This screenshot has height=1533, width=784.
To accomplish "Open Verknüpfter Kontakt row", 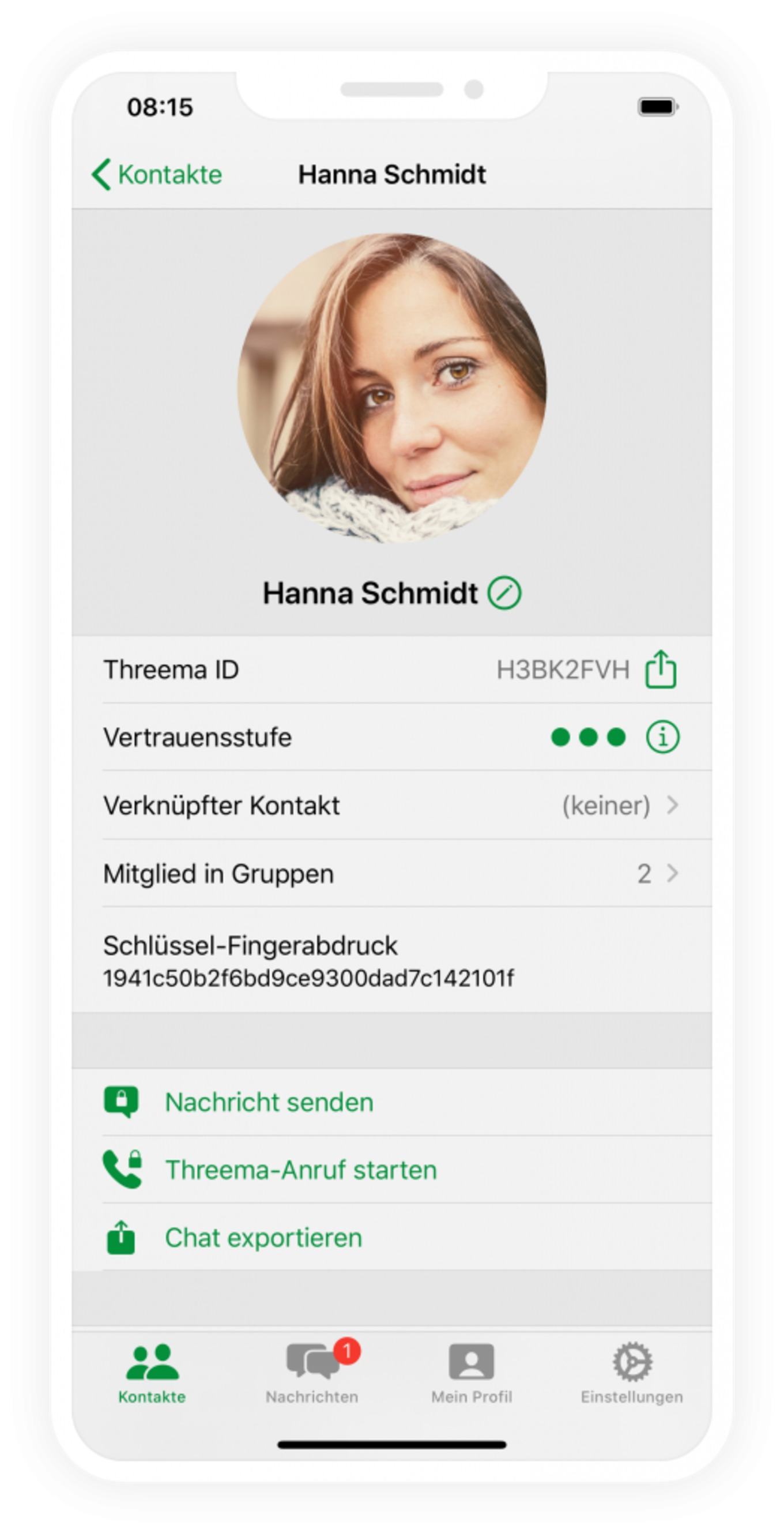I will click(392, 805).
